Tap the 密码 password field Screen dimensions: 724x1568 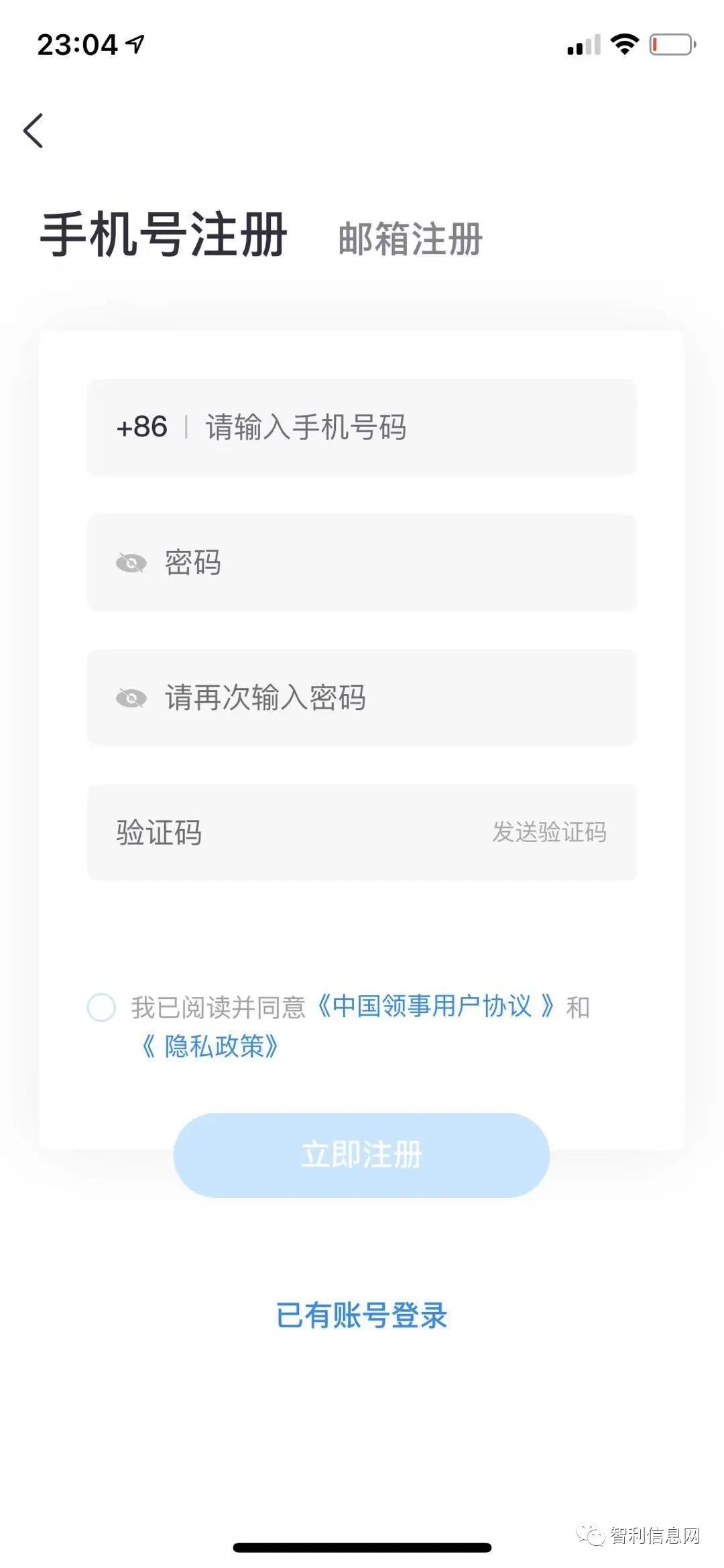pos(362,562)
